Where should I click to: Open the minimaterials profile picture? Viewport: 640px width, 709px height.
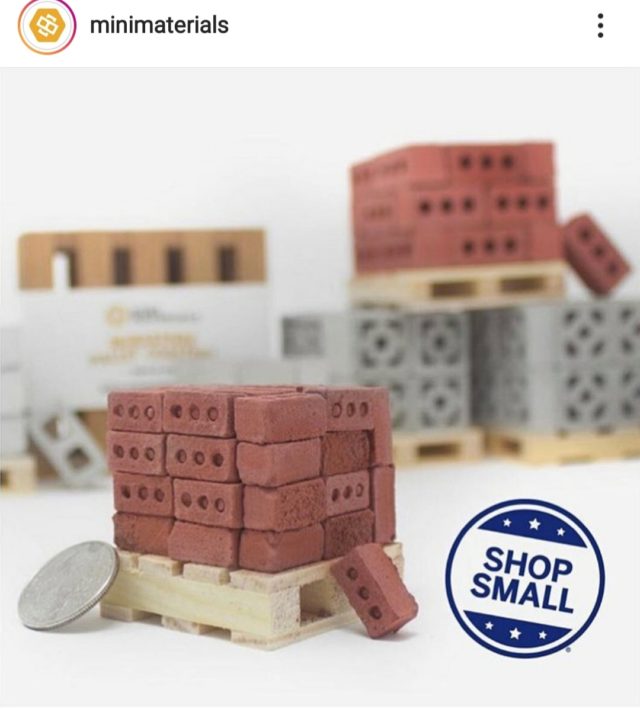[x=47, y=26]
